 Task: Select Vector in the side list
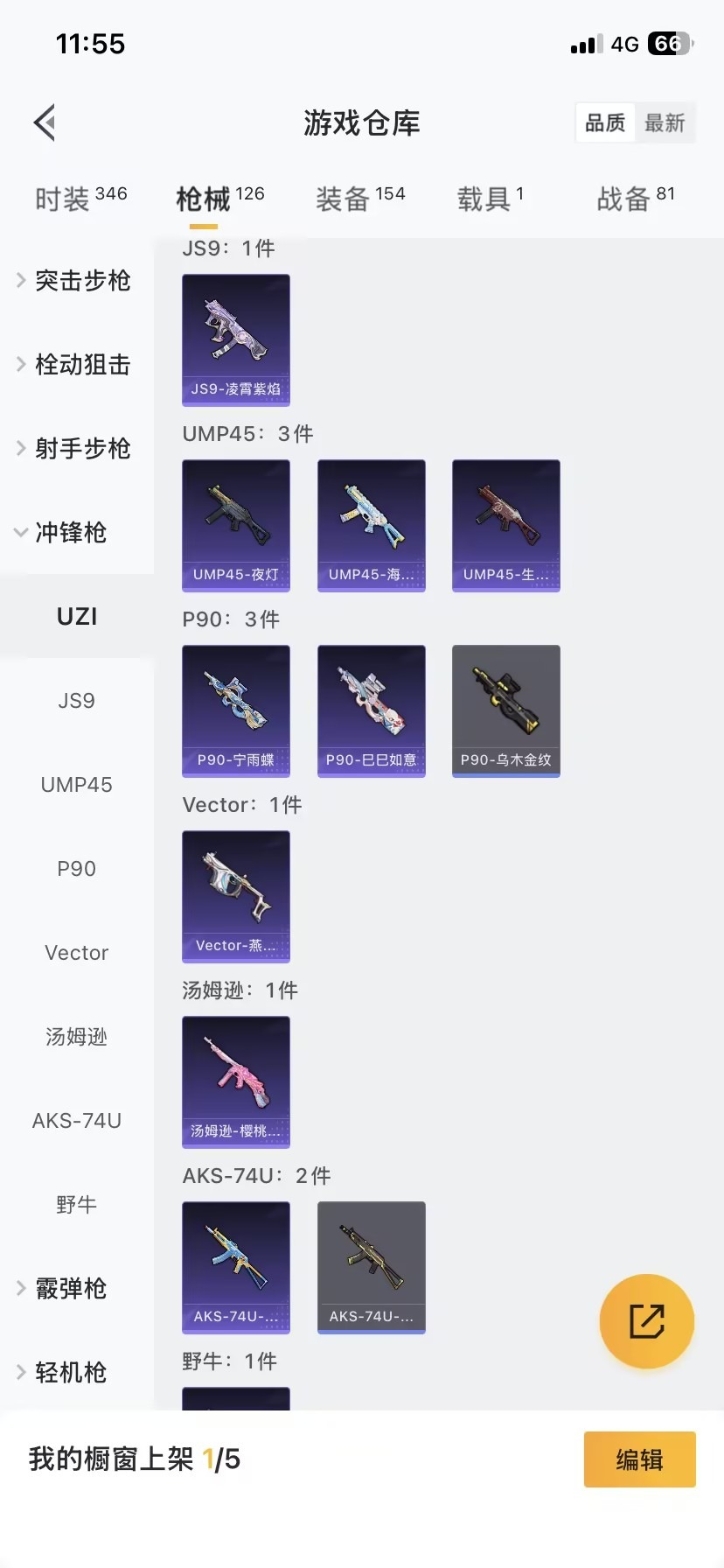(77, 953)
